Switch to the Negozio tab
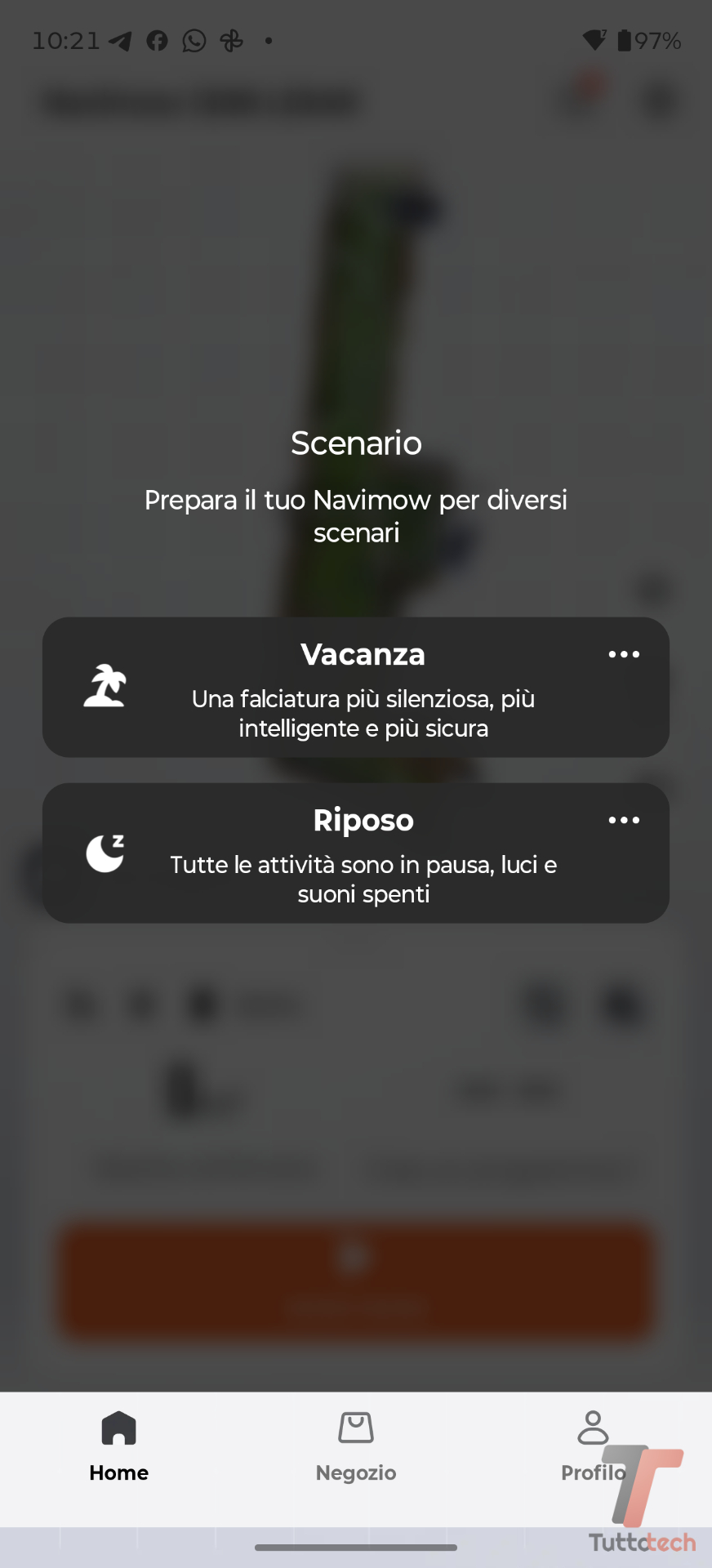 pyautogui.click(x=356, y=1447)
